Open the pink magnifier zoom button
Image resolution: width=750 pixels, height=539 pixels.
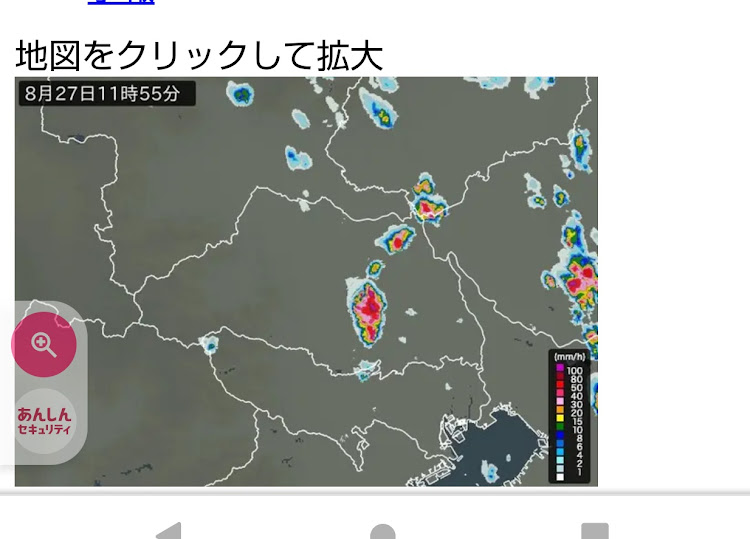44,345
